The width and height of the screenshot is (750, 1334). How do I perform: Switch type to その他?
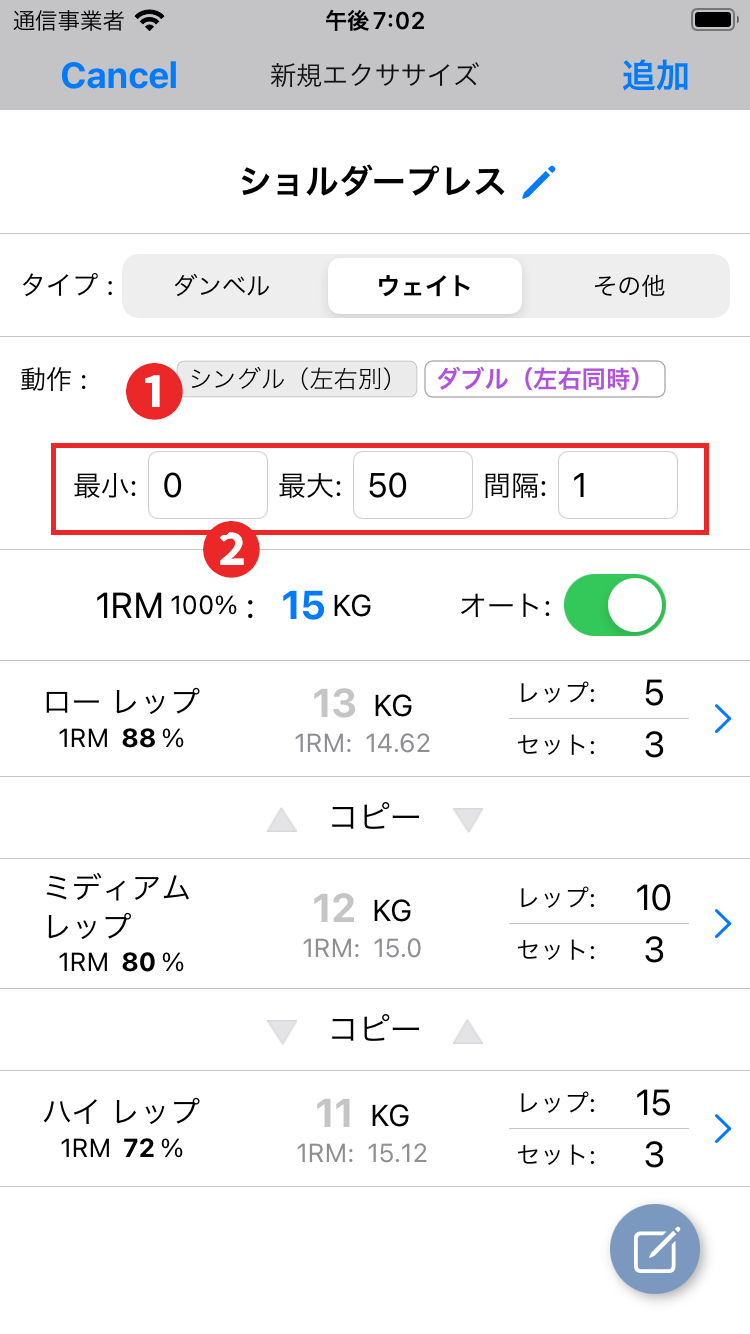tap(628, 286)
